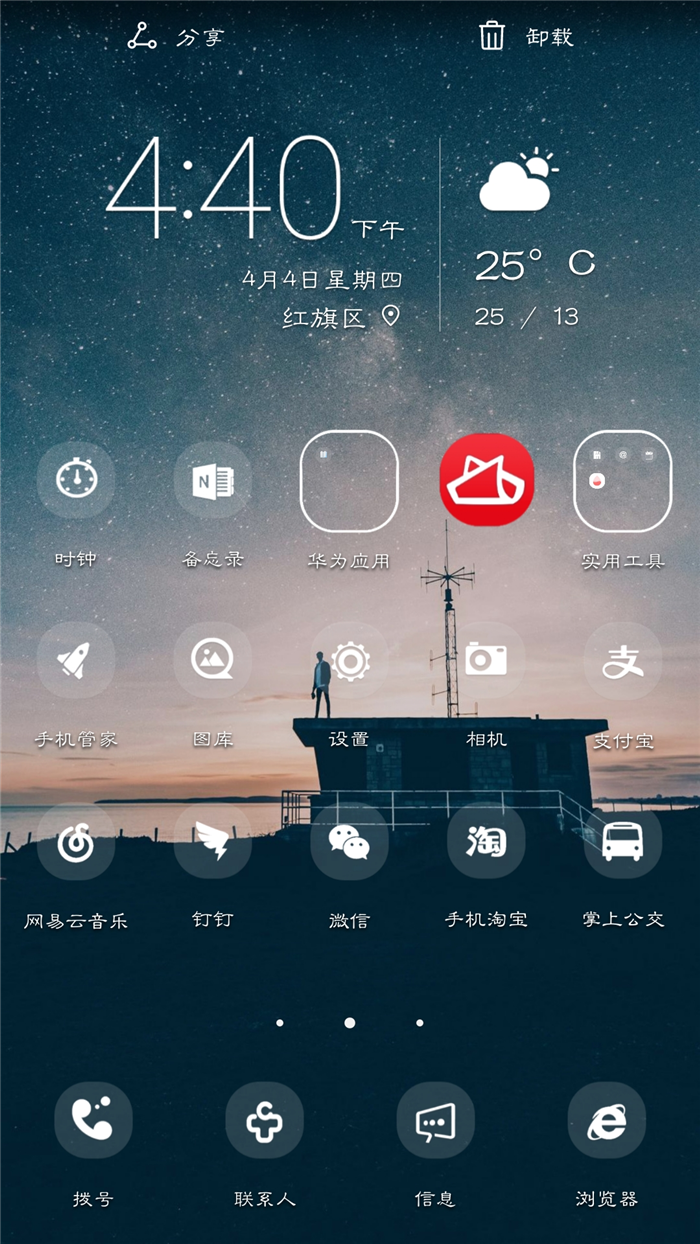The image size is (700, 1244).
Task: Open 信息 messages
Action: (x=435, y=1120)
